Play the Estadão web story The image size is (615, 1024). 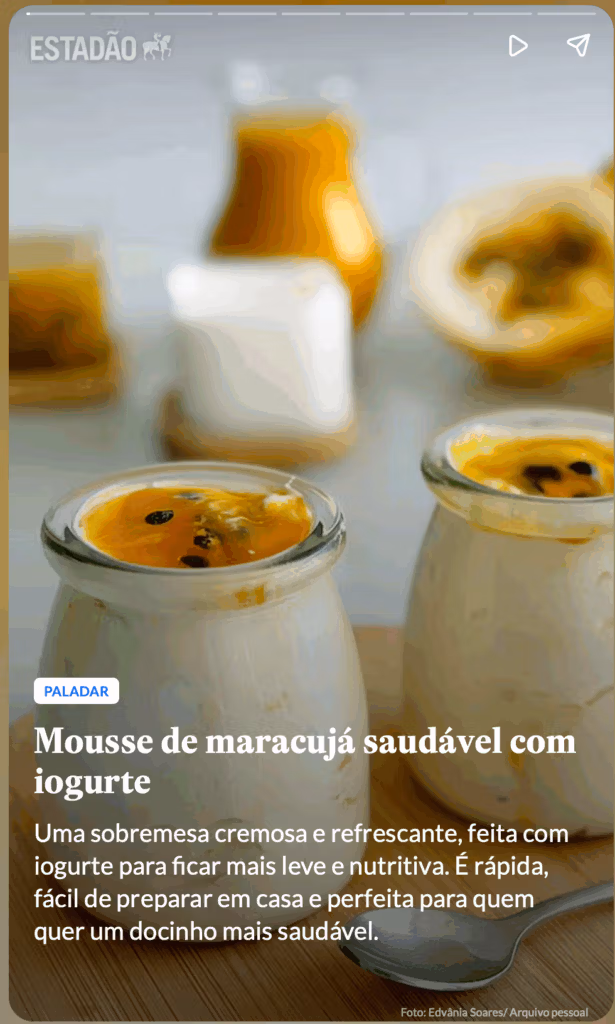(517, 46)
